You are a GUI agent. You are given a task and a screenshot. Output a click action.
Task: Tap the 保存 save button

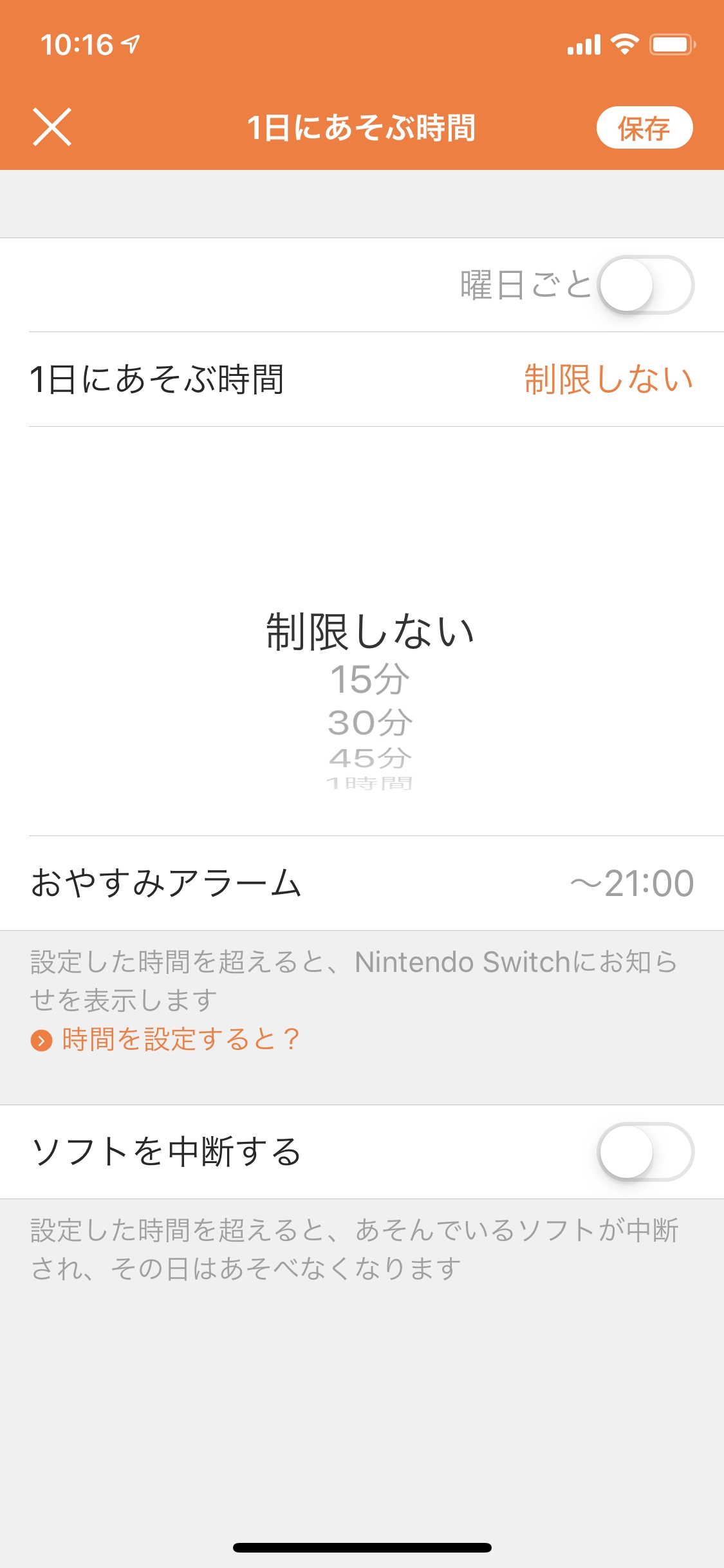pyautogui.click(x=644, y=127)
